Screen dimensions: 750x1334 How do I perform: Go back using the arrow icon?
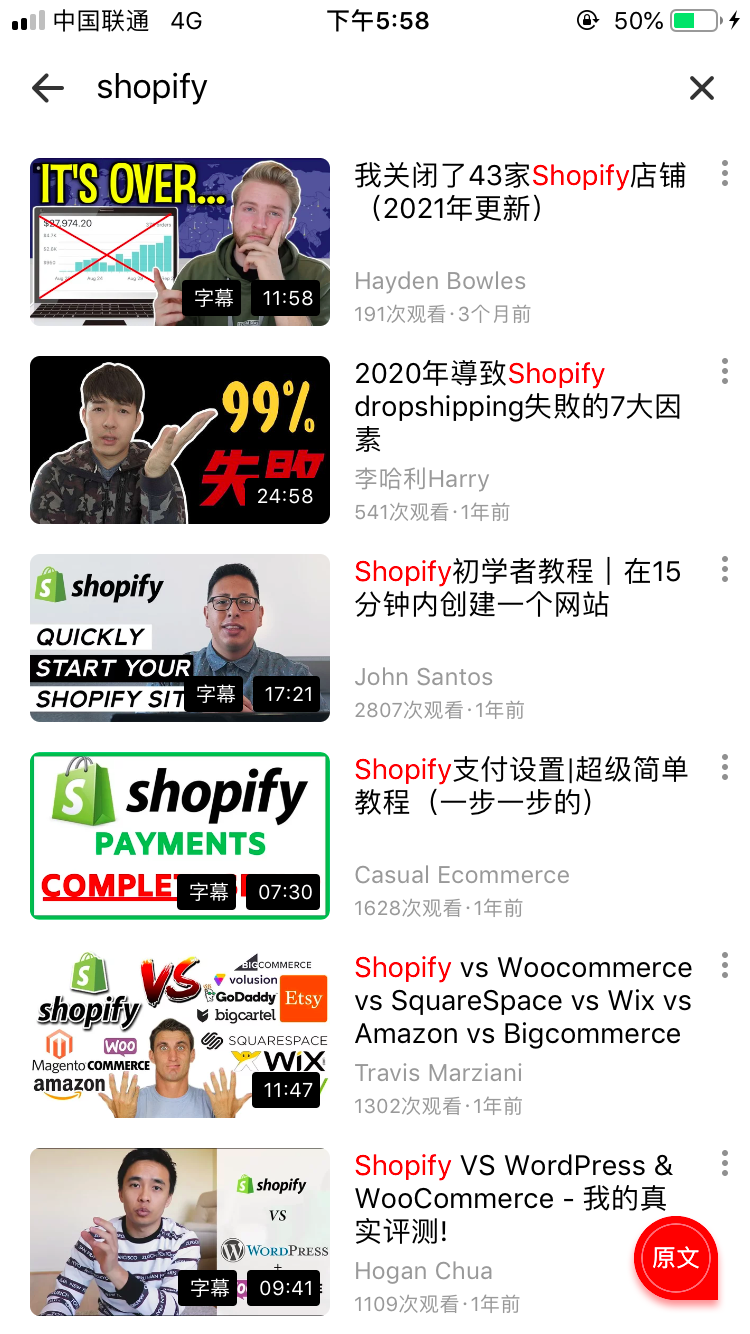[48, 88]
